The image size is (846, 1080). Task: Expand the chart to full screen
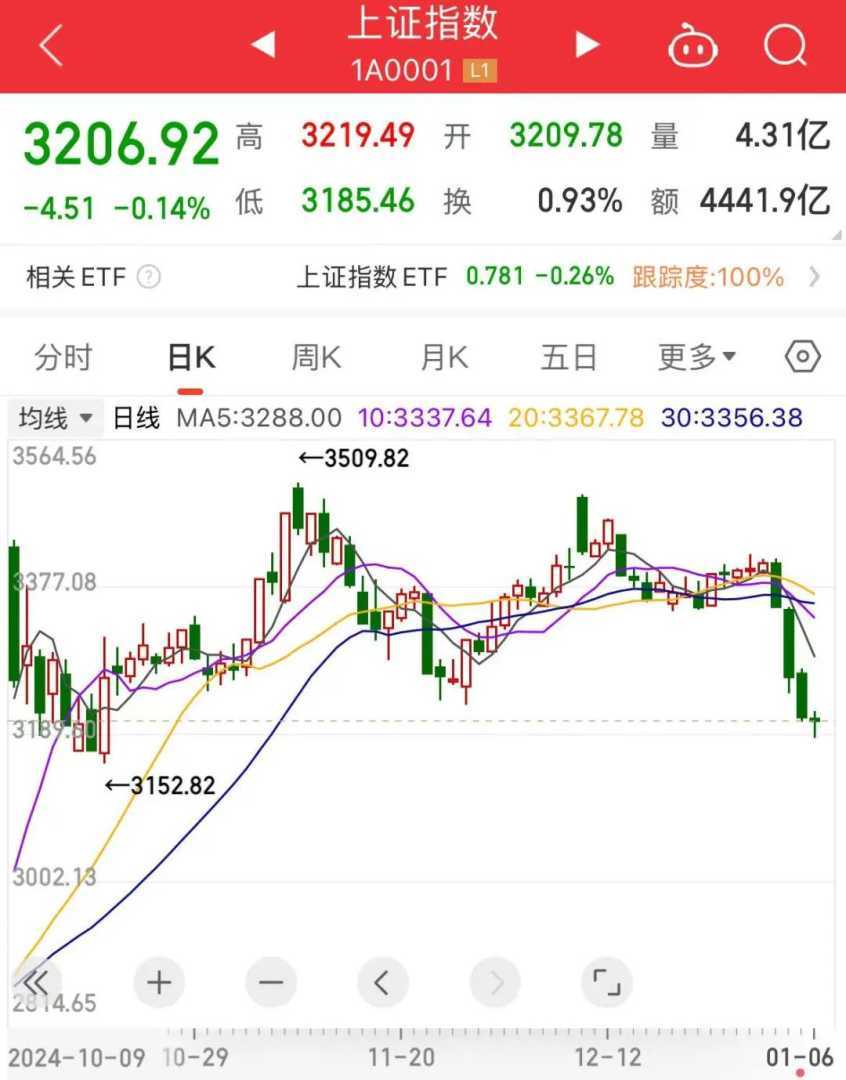tap(606, 982)
